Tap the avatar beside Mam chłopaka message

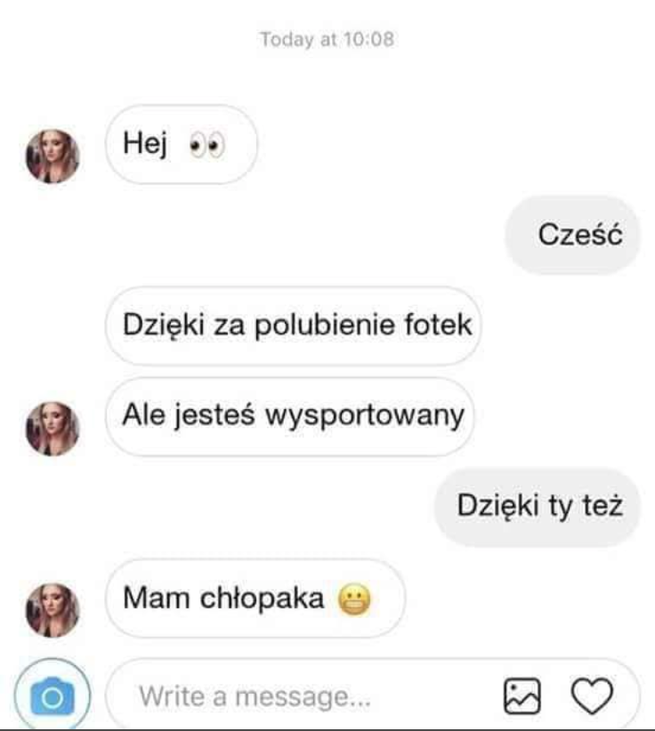click(x=52, y=609)
